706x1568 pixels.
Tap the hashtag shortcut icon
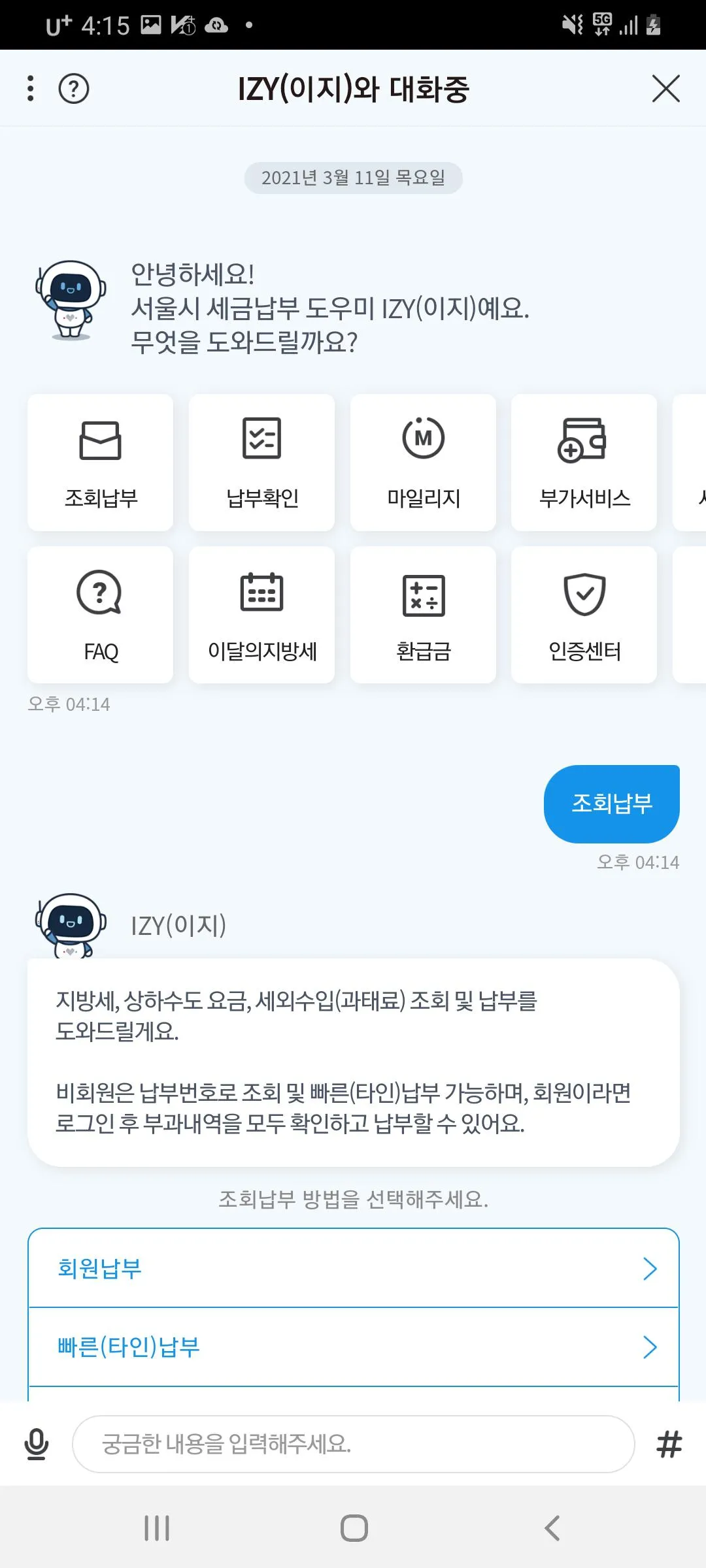(669, 1445)
